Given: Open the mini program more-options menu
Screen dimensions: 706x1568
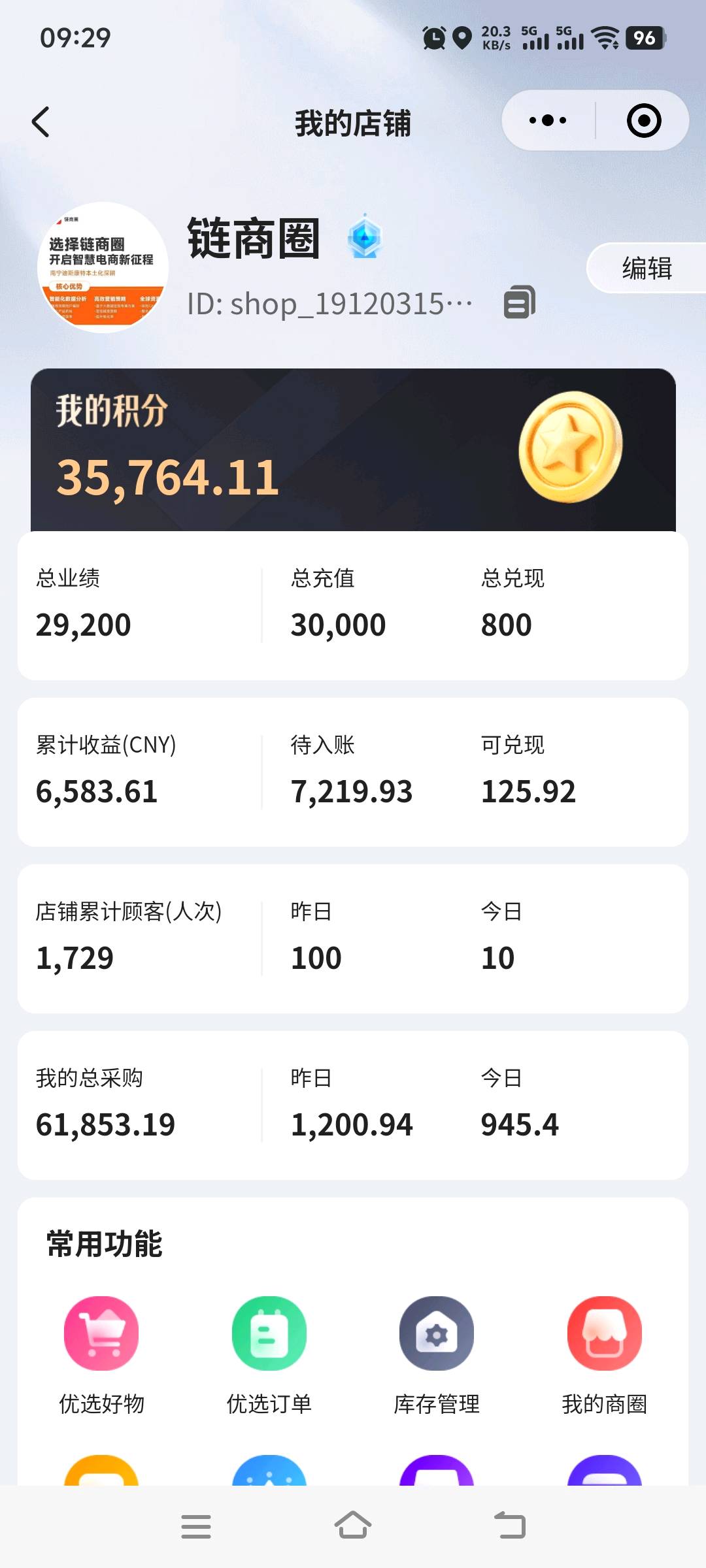Looking at the screenshot, I should pos(548,121).
